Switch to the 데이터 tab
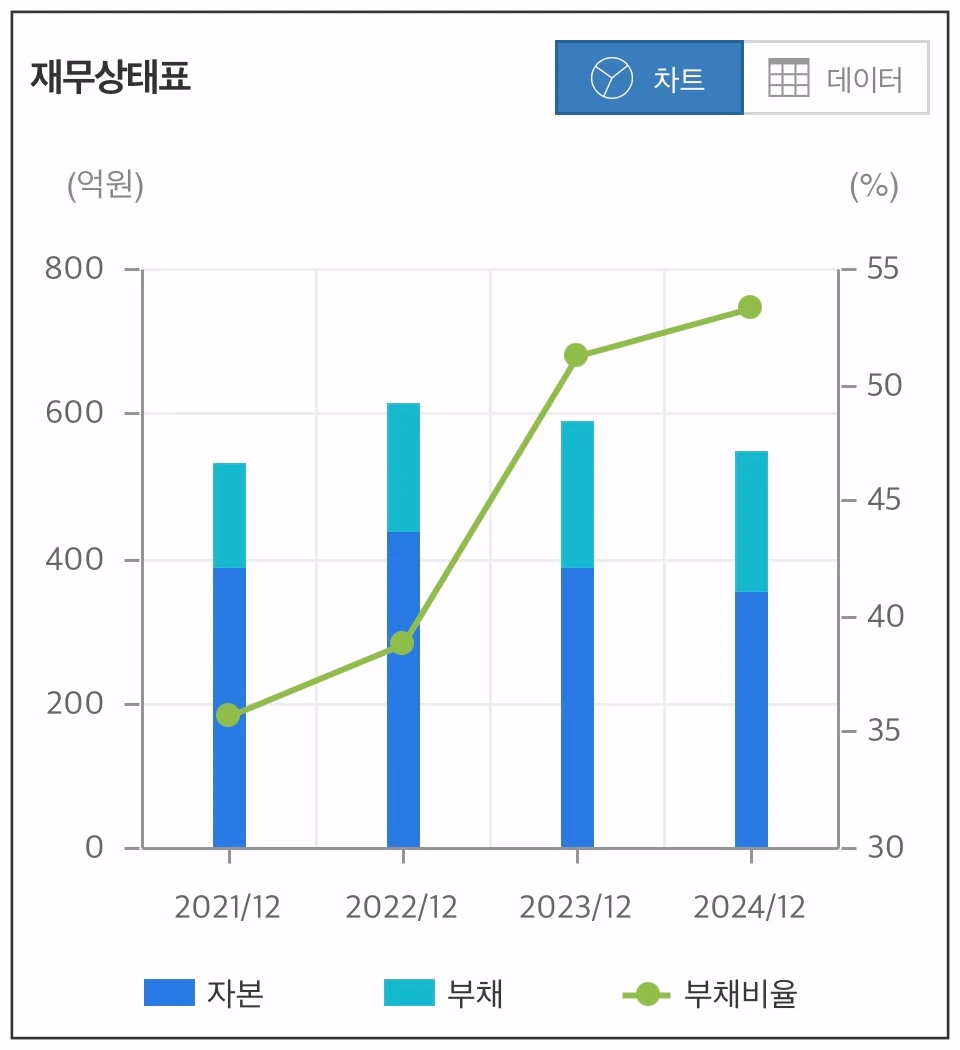 click(836, 76)
